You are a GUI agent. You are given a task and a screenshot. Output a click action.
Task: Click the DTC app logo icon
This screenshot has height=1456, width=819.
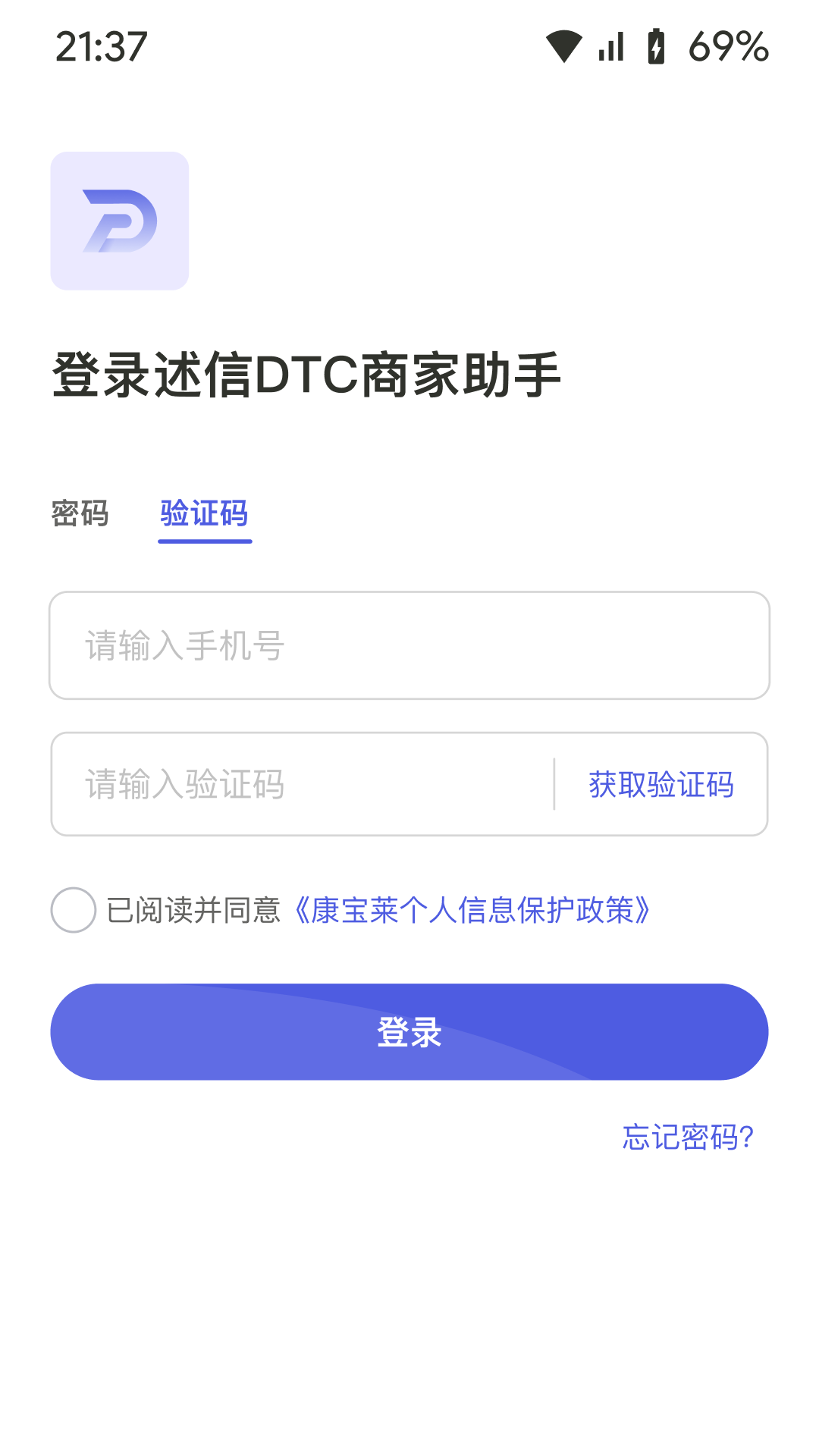click(119, 221)
